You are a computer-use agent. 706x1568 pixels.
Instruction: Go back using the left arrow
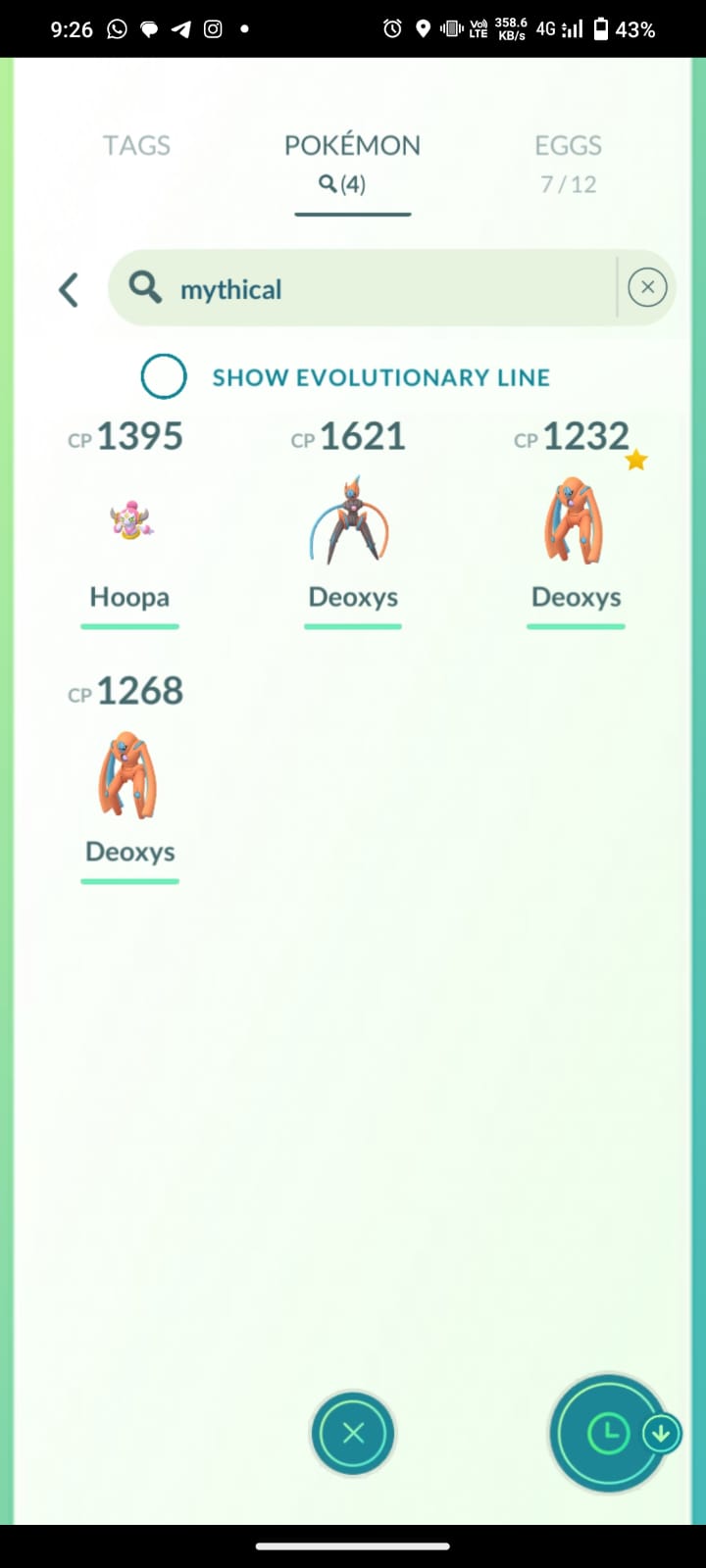pyautogui.click(x=68, y=289)
